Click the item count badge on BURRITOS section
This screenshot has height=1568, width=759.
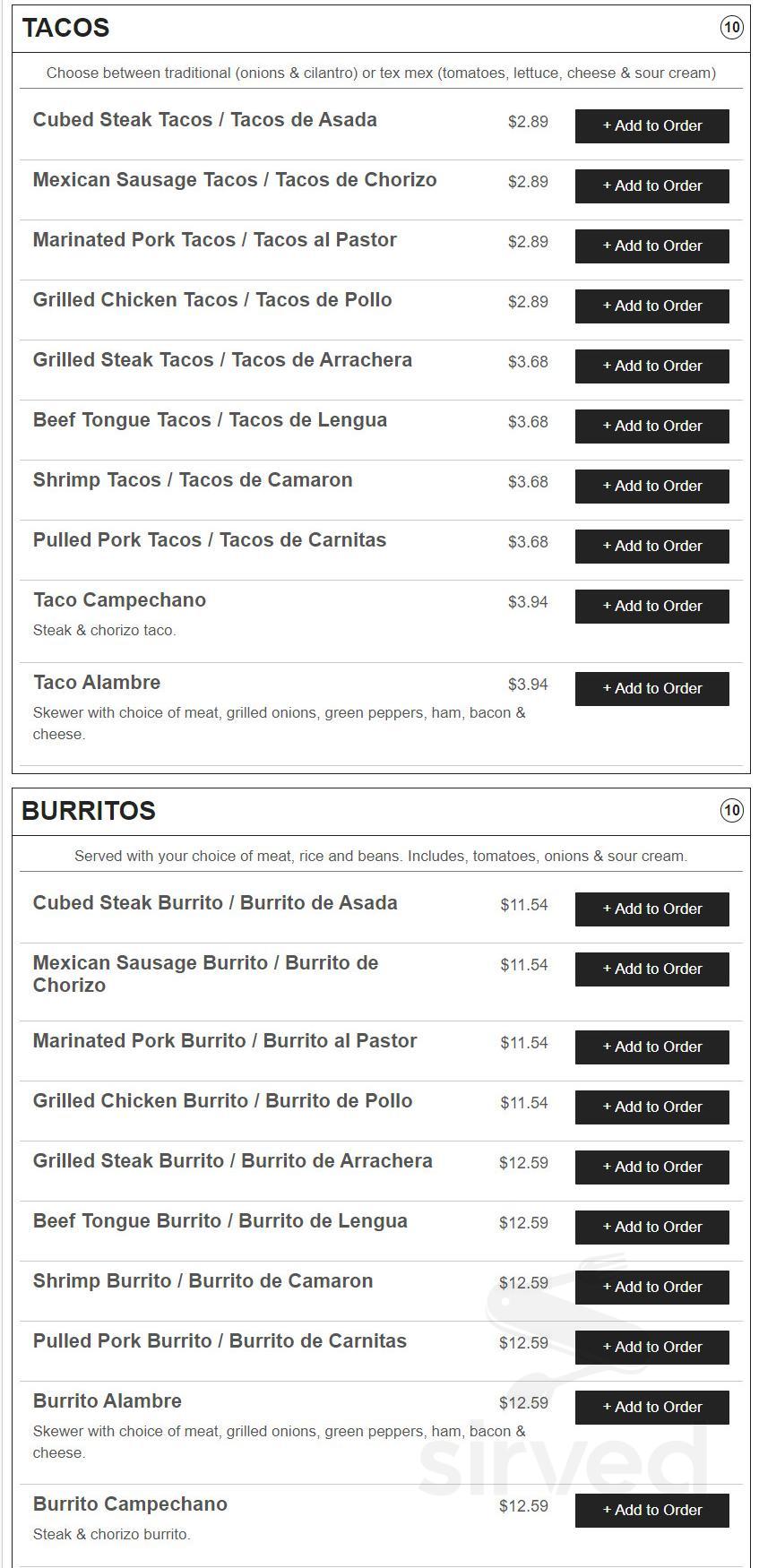tap(733, 809)
